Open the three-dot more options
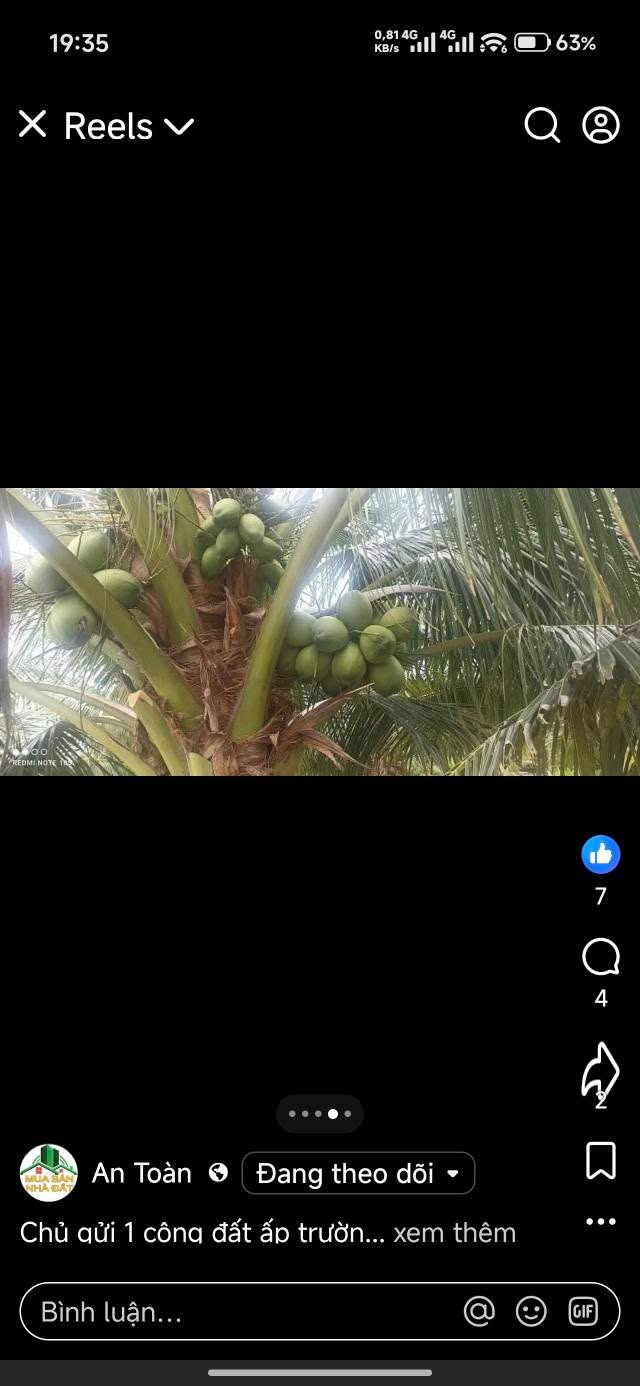 point(601,1221)
